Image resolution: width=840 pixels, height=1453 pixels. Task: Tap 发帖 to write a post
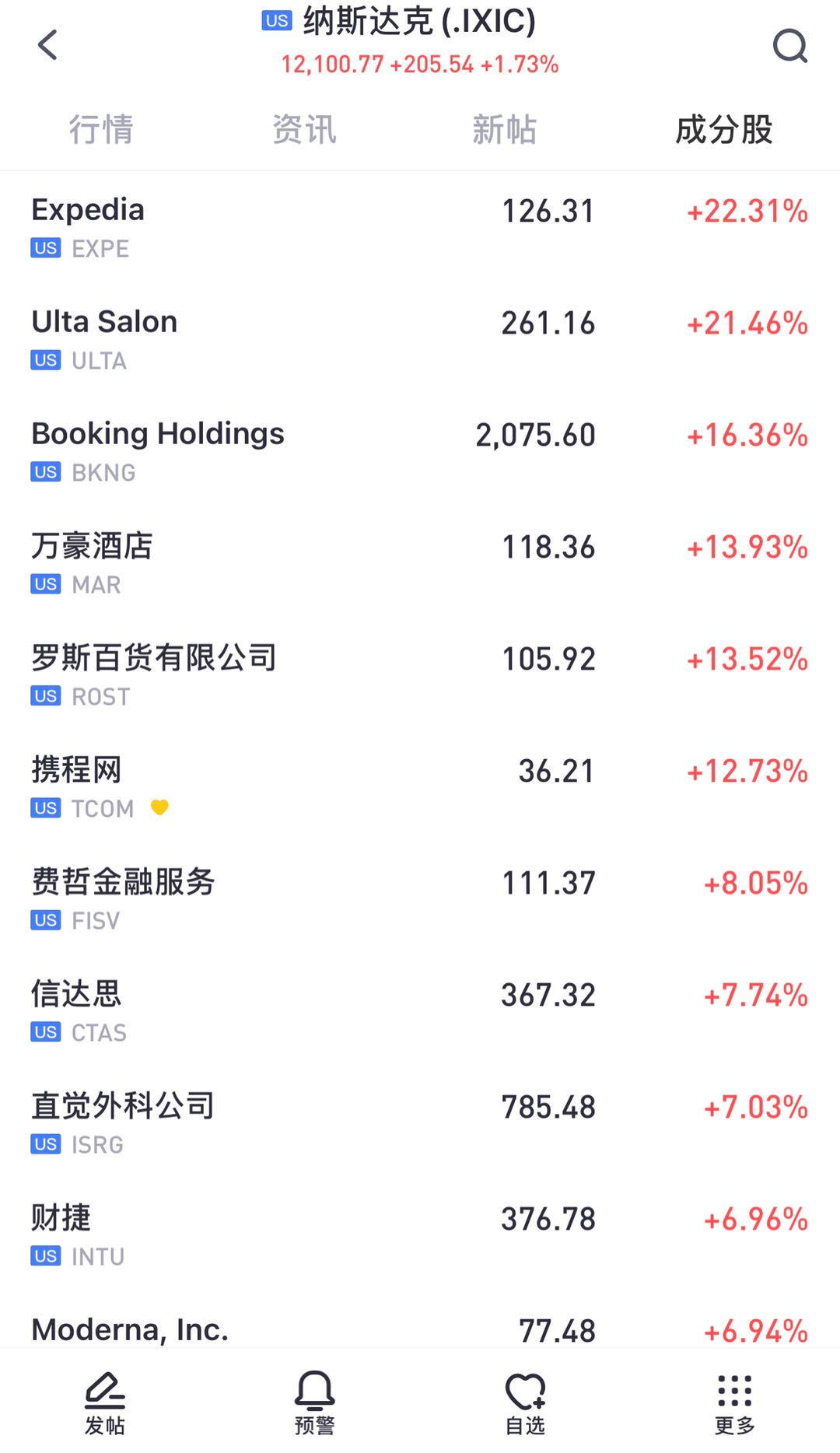click(105, 1402)
